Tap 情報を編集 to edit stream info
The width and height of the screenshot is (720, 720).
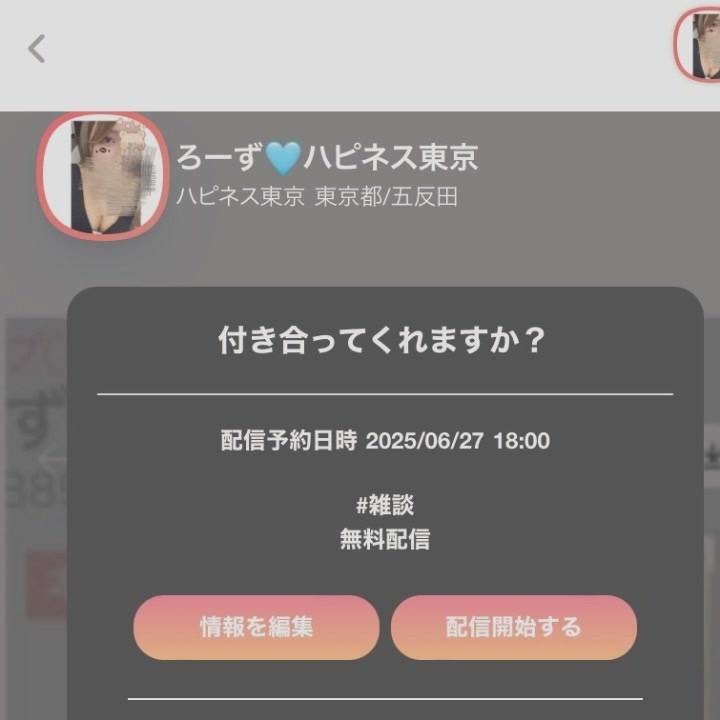pos(256,627)
